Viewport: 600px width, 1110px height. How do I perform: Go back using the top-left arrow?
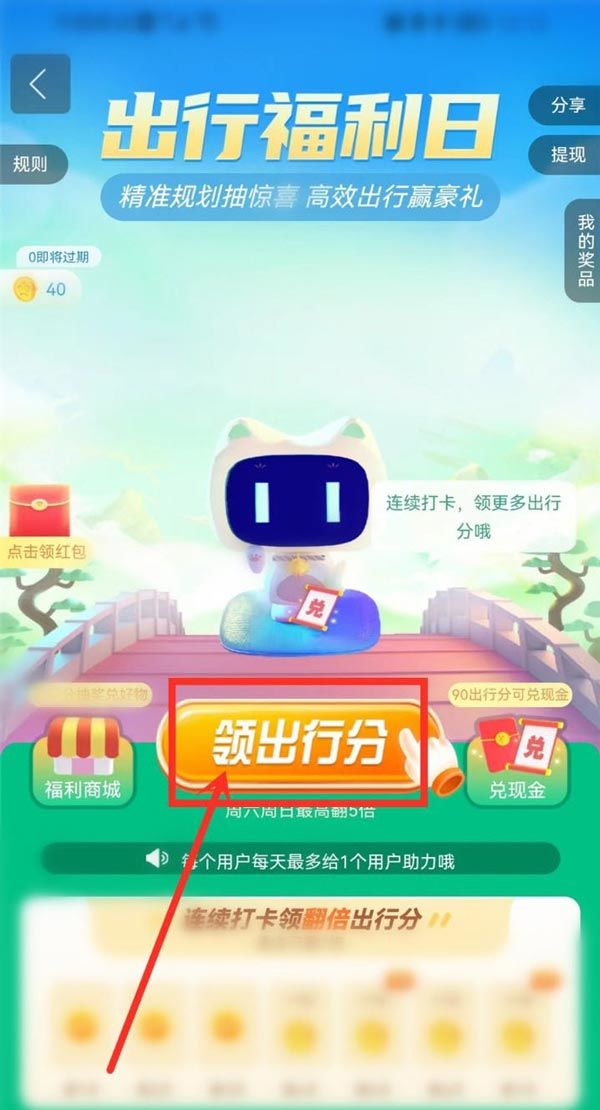40,84
